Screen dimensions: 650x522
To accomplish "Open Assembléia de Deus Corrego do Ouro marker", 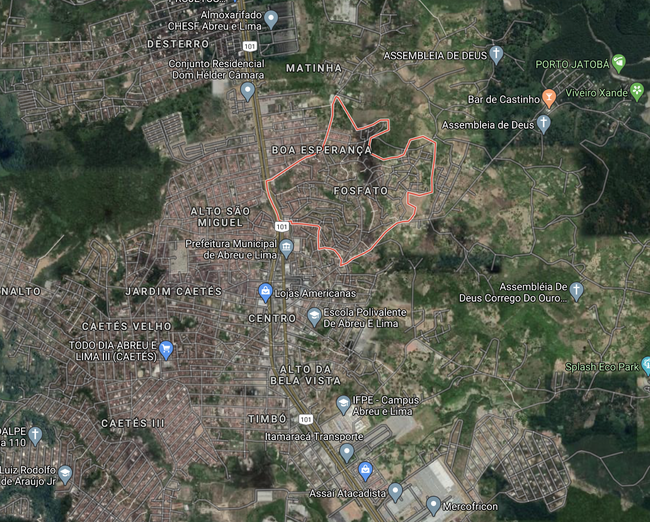I will (577, 291).
